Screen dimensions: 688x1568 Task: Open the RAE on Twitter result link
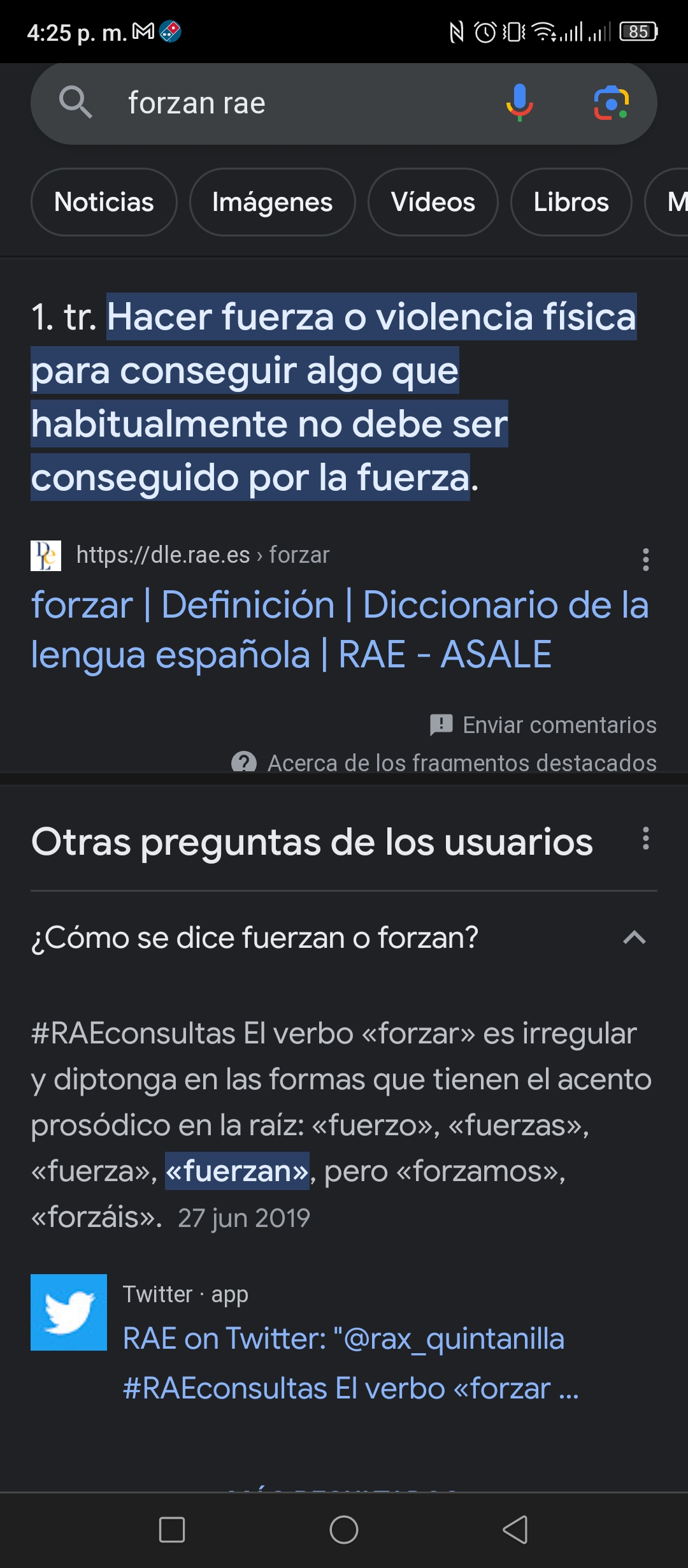click(x=350, y=1363)
